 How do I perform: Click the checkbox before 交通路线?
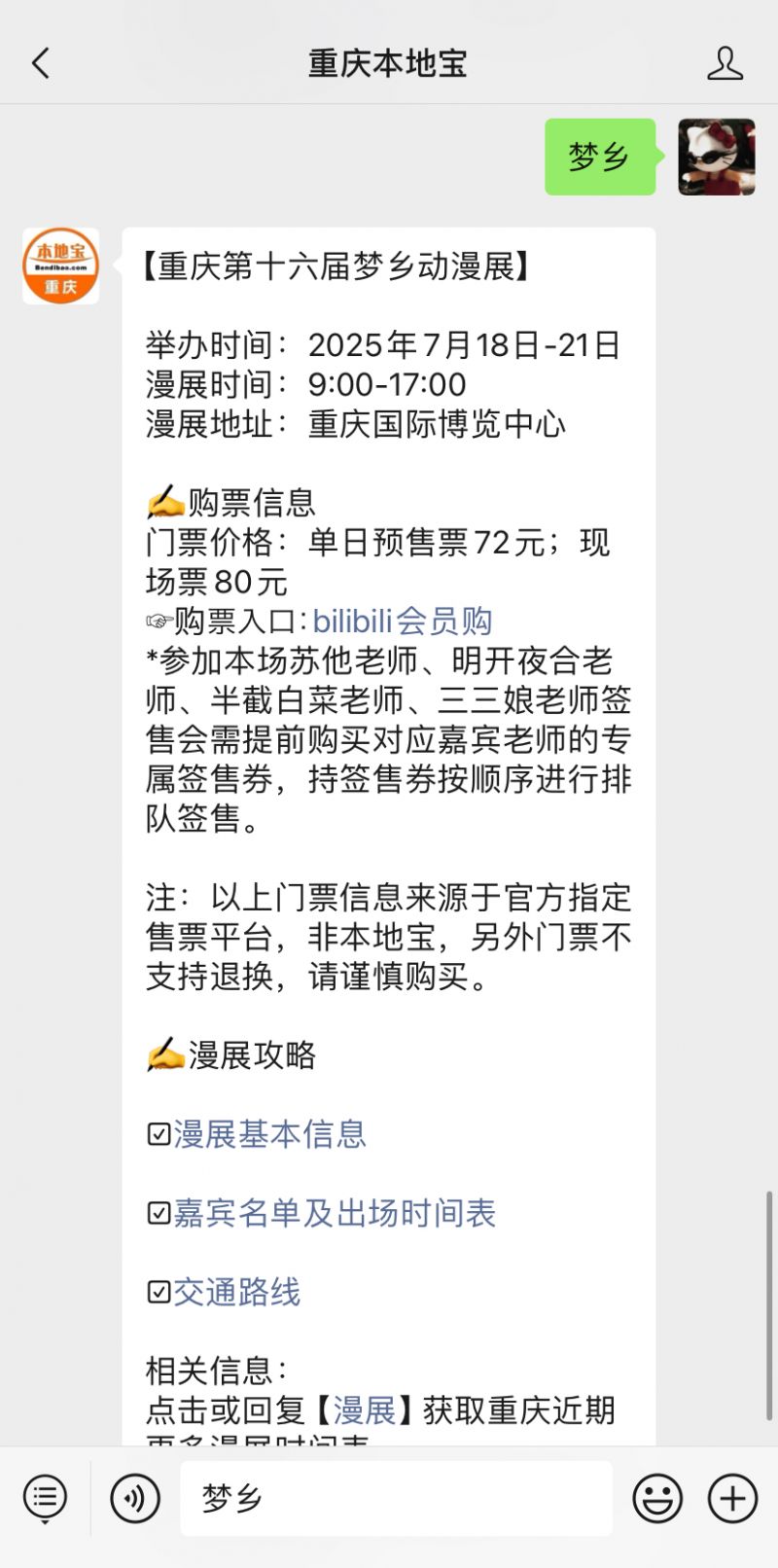(159, 1292)
